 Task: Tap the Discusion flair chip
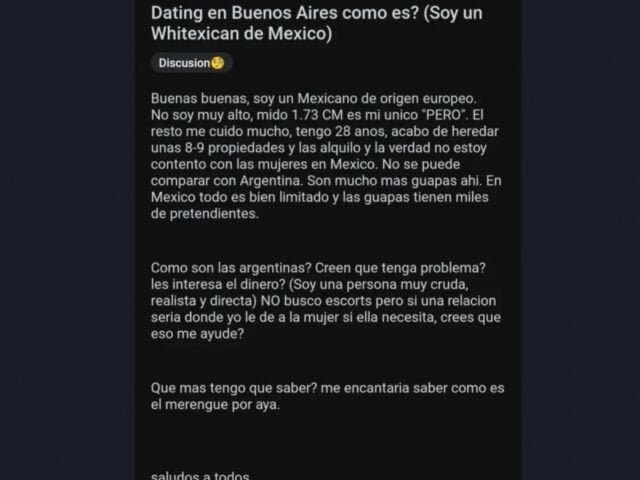pos(191,63)
